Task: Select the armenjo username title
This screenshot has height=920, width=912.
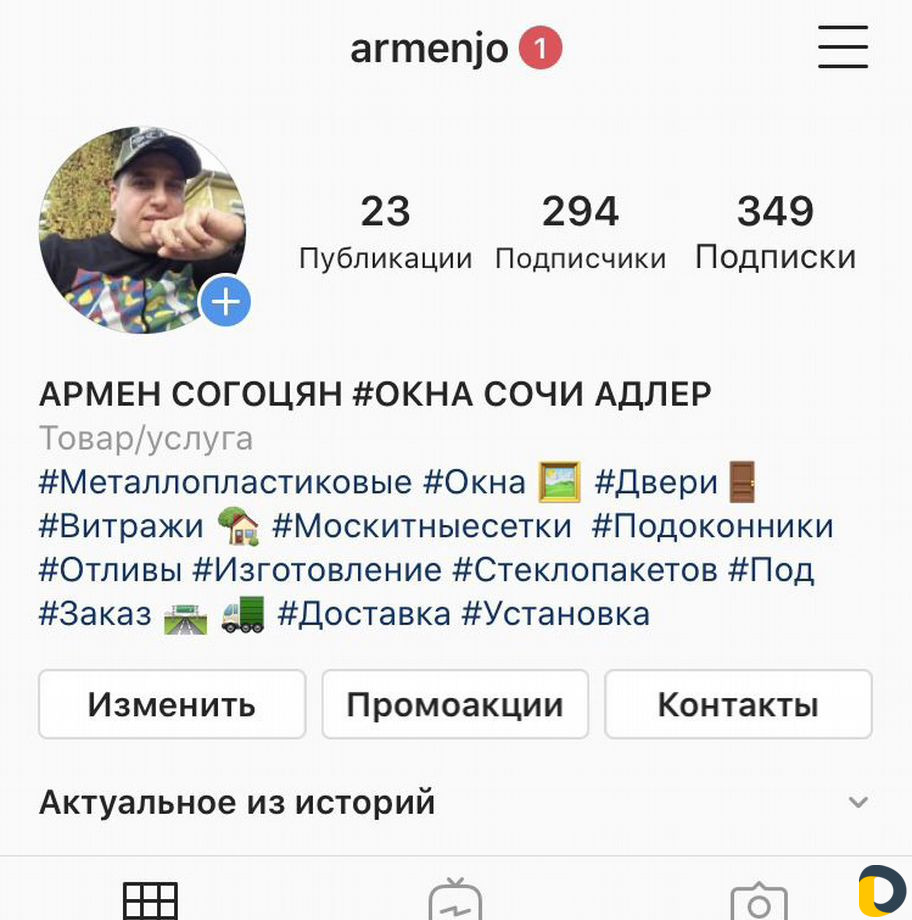Action: [430, 47]
